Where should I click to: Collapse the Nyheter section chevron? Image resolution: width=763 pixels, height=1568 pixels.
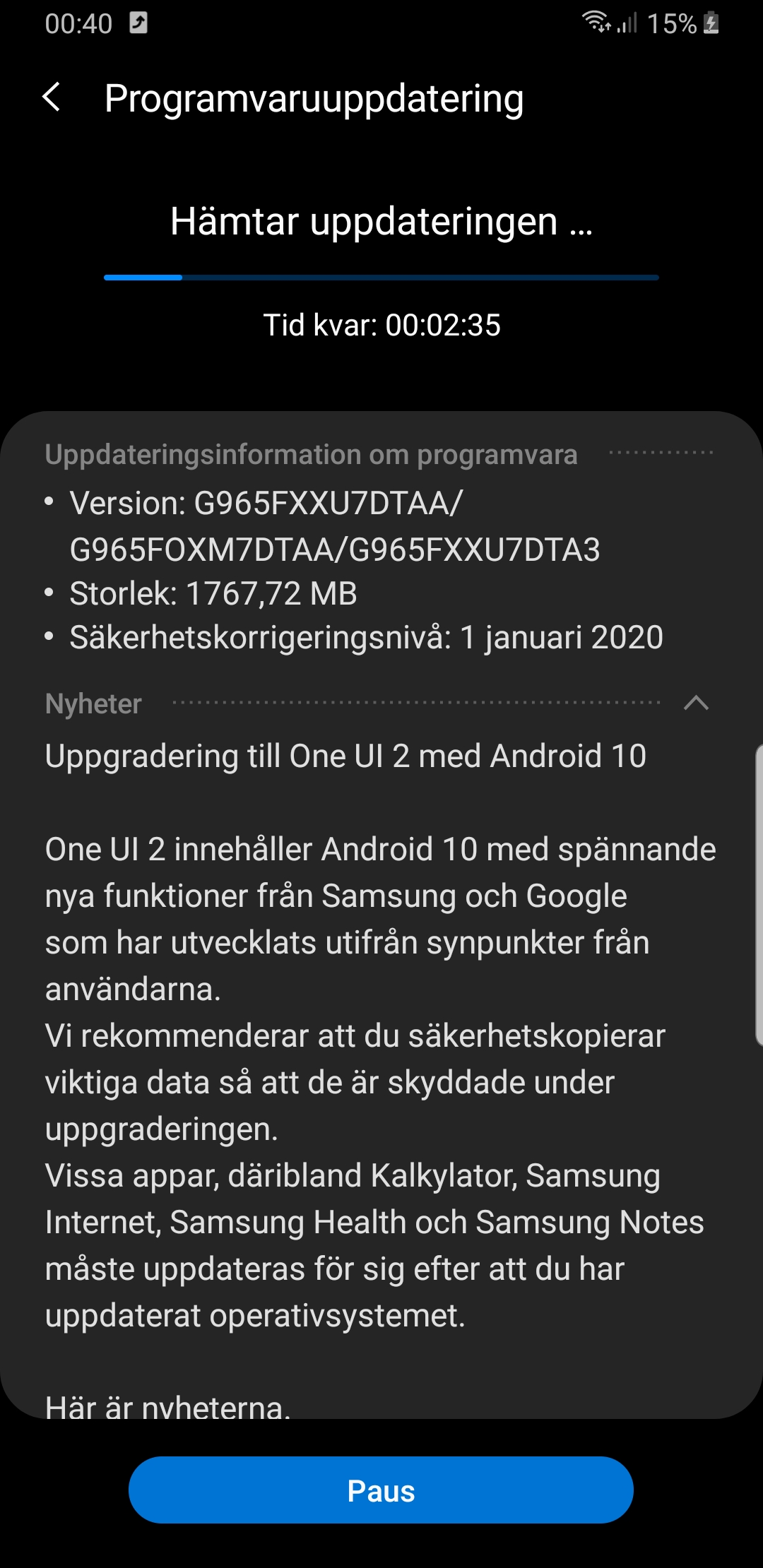coord(697,703)
